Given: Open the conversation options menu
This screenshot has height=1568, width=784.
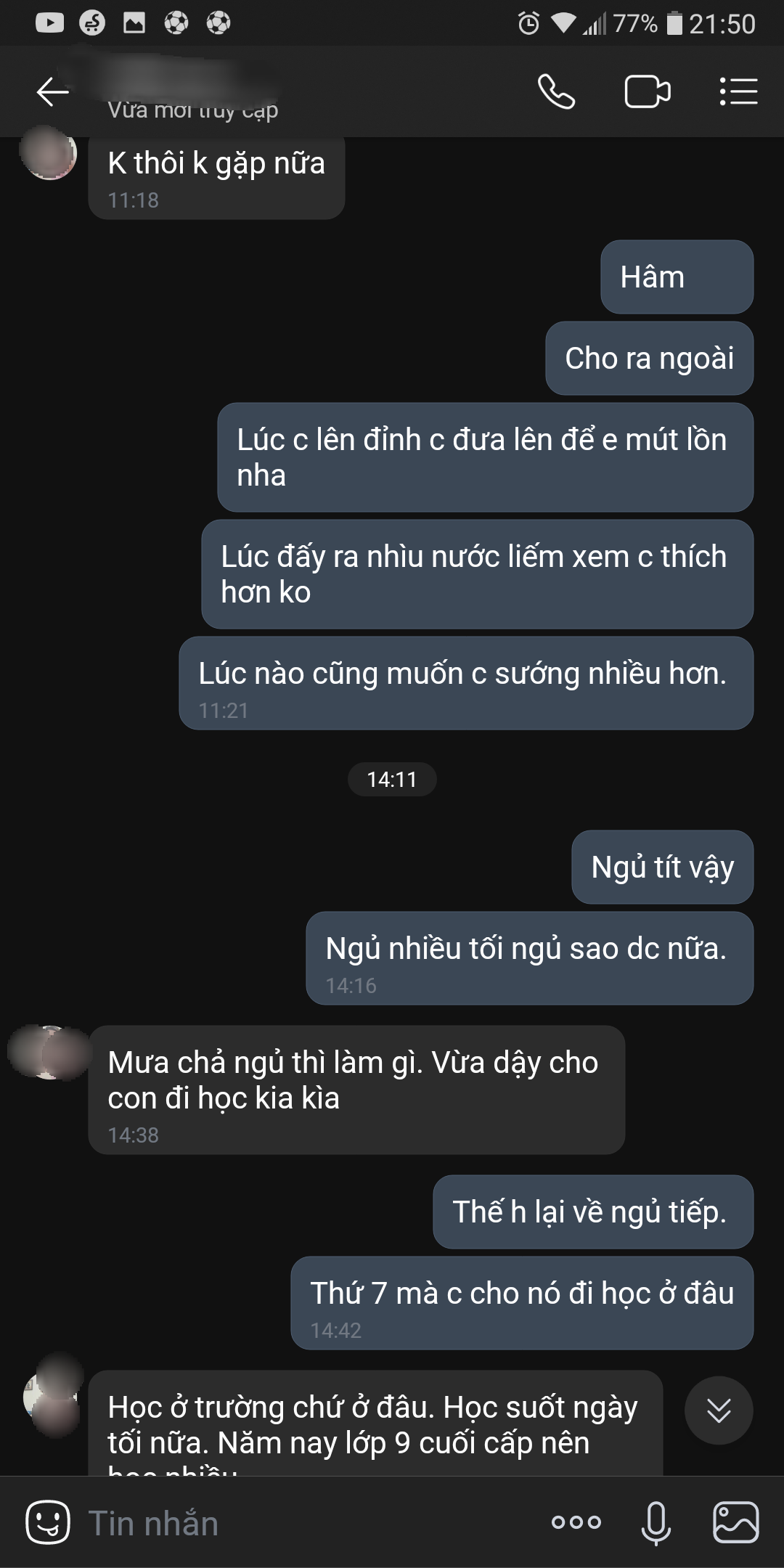Looking at the screenshot, I should point(738,92).
